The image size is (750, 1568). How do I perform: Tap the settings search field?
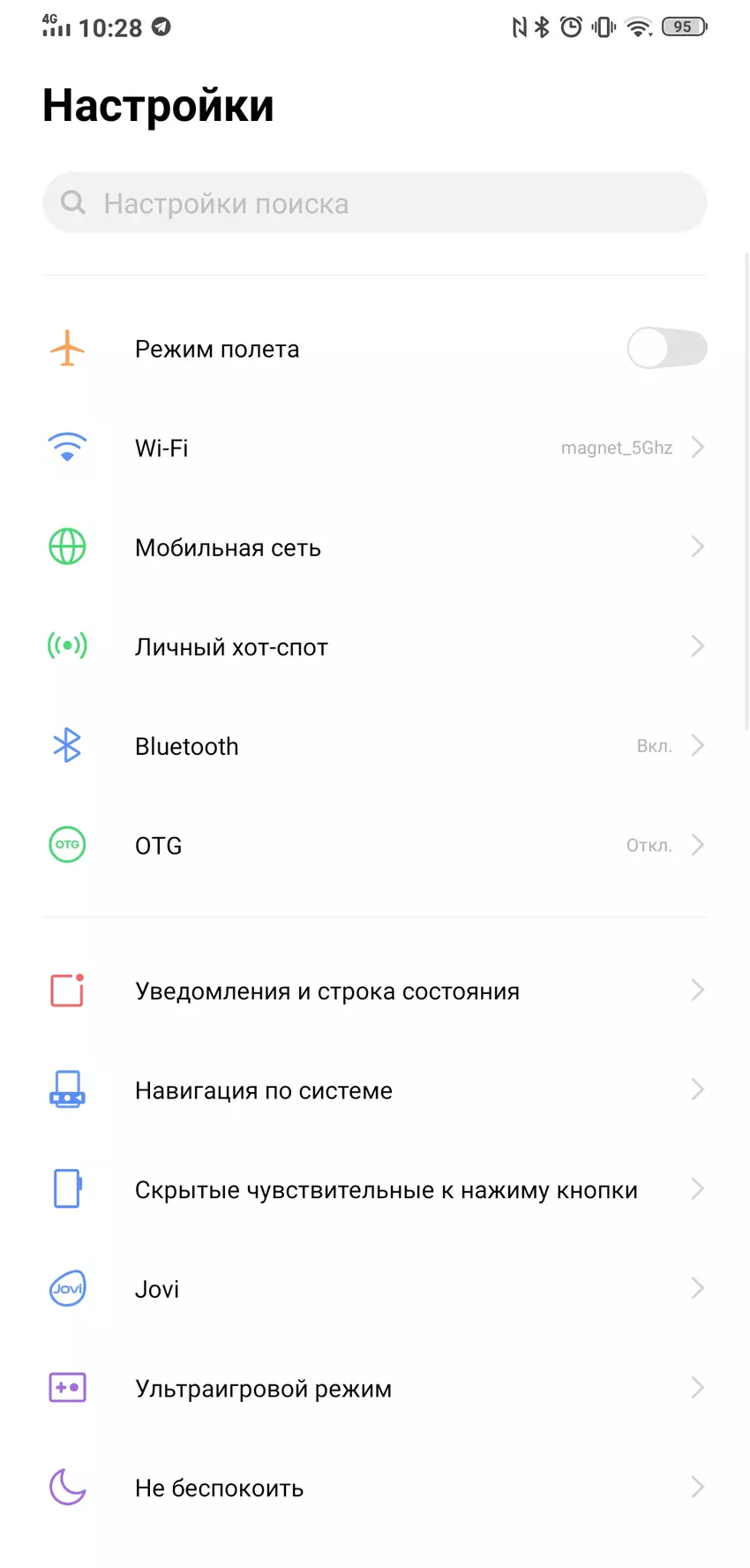click(x=374, y=203)
